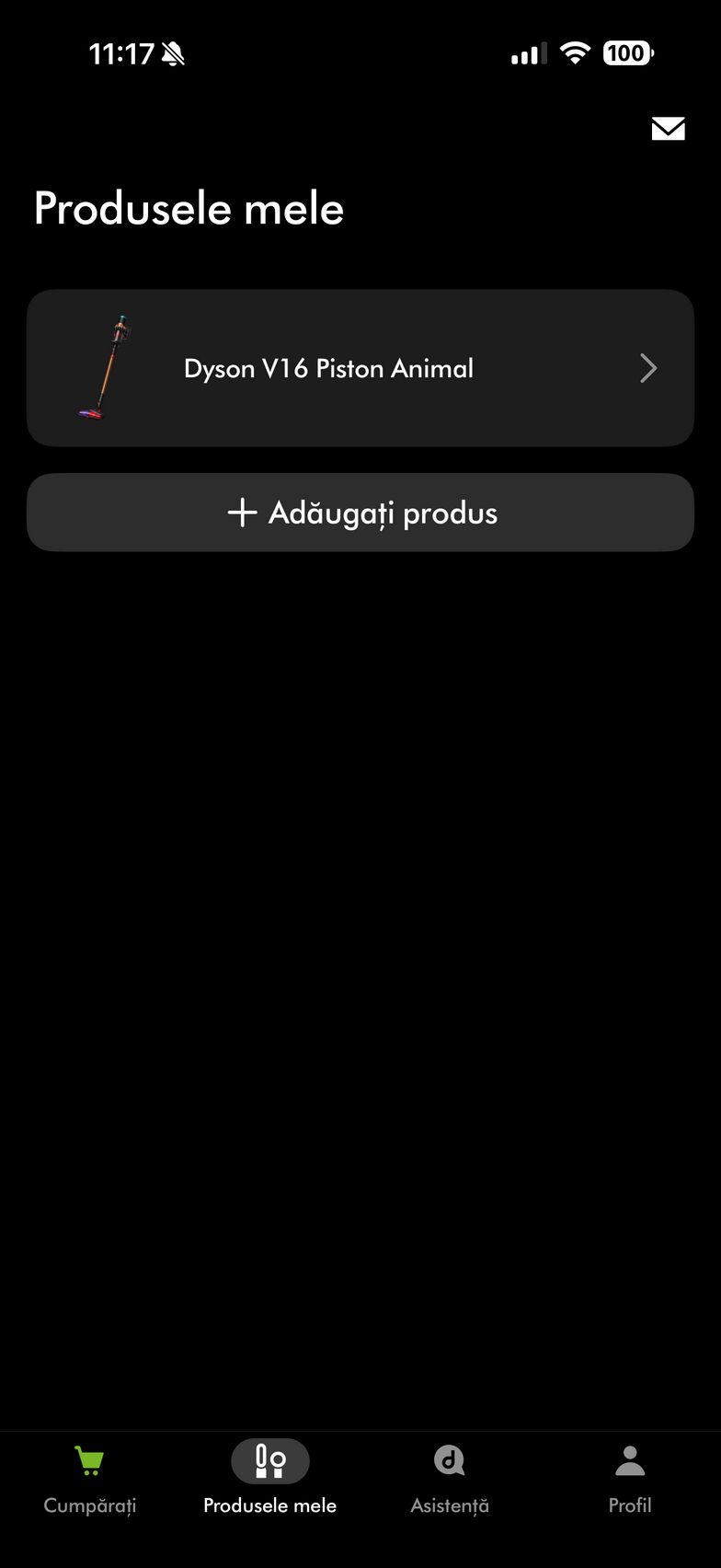The width and height of the screenshot is (721, 1568).
Task: Open the inbox envelope icon
Action: [669, 129]
